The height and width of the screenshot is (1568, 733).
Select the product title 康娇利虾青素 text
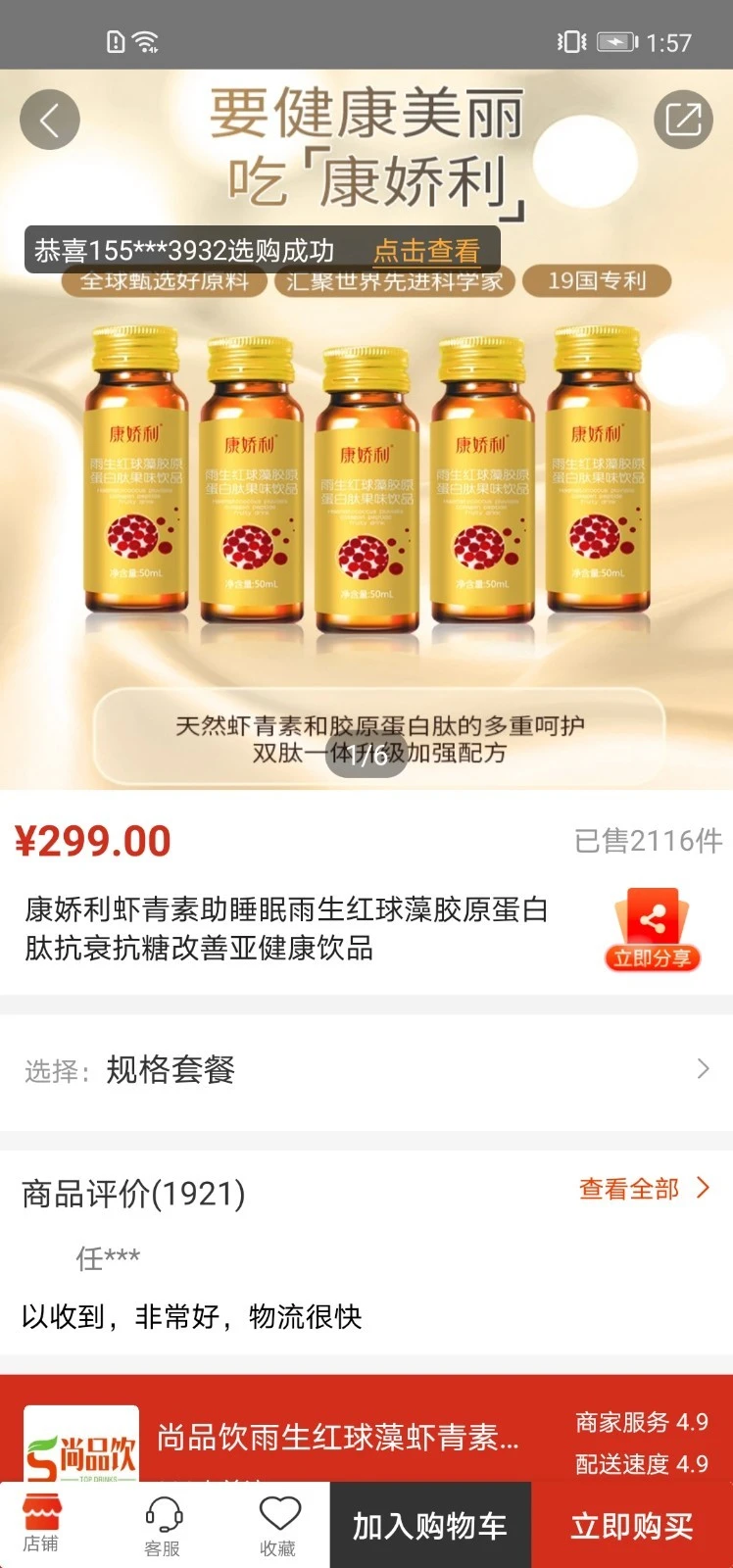[x=284, y=929]
